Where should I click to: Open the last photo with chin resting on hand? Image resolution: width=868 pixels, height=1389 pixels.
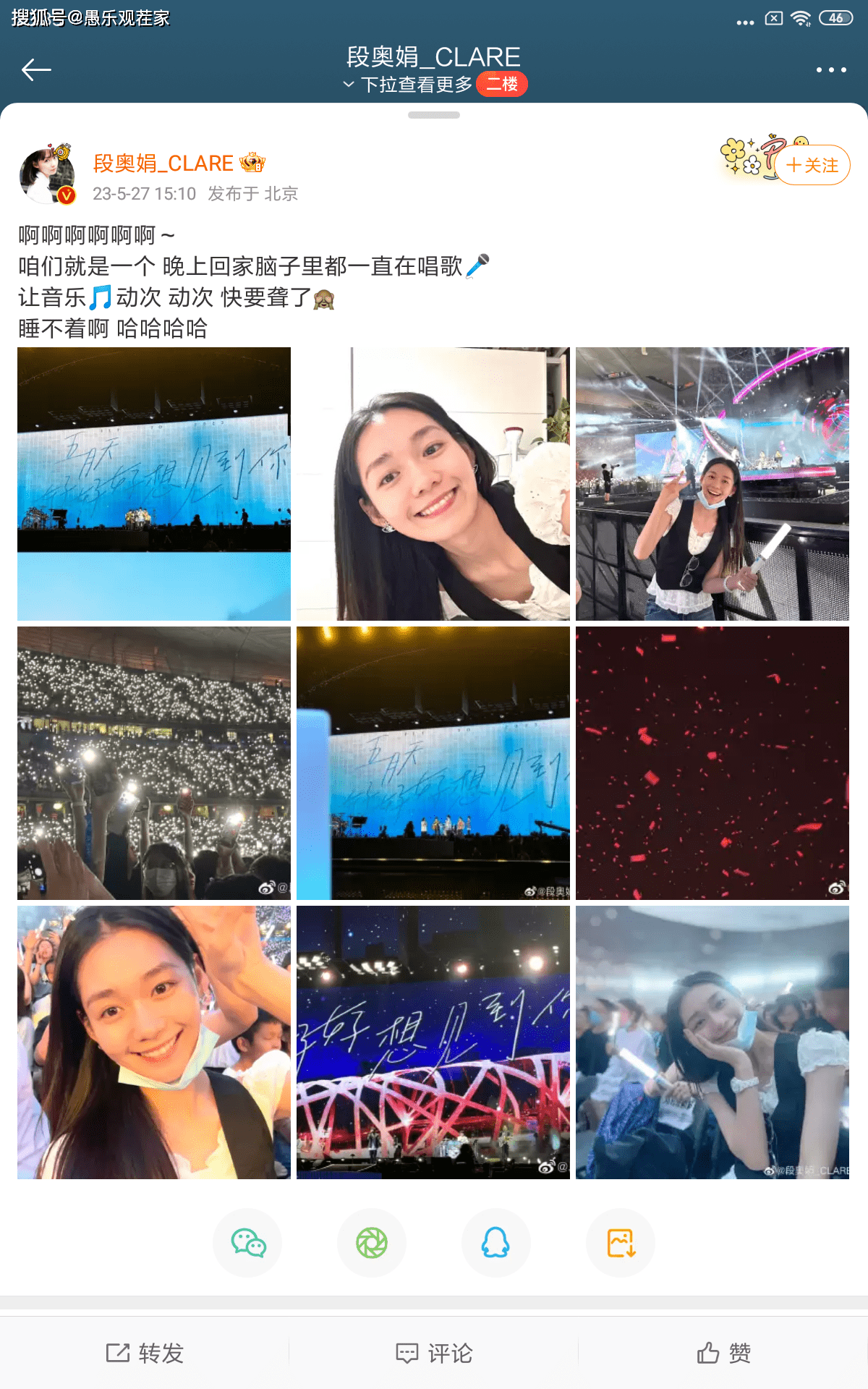[712, 1042]
